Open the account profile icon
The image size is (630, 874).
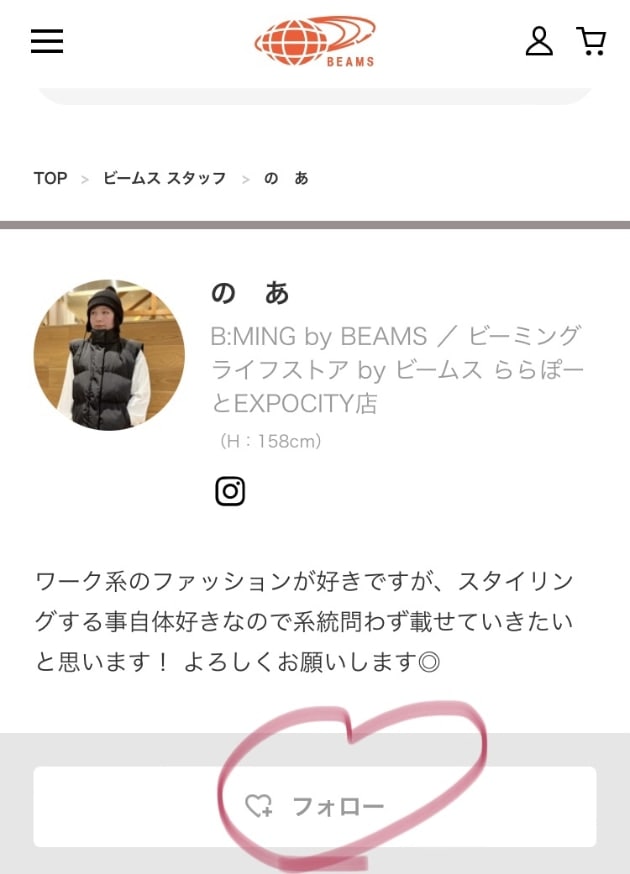tap(539, 41)
